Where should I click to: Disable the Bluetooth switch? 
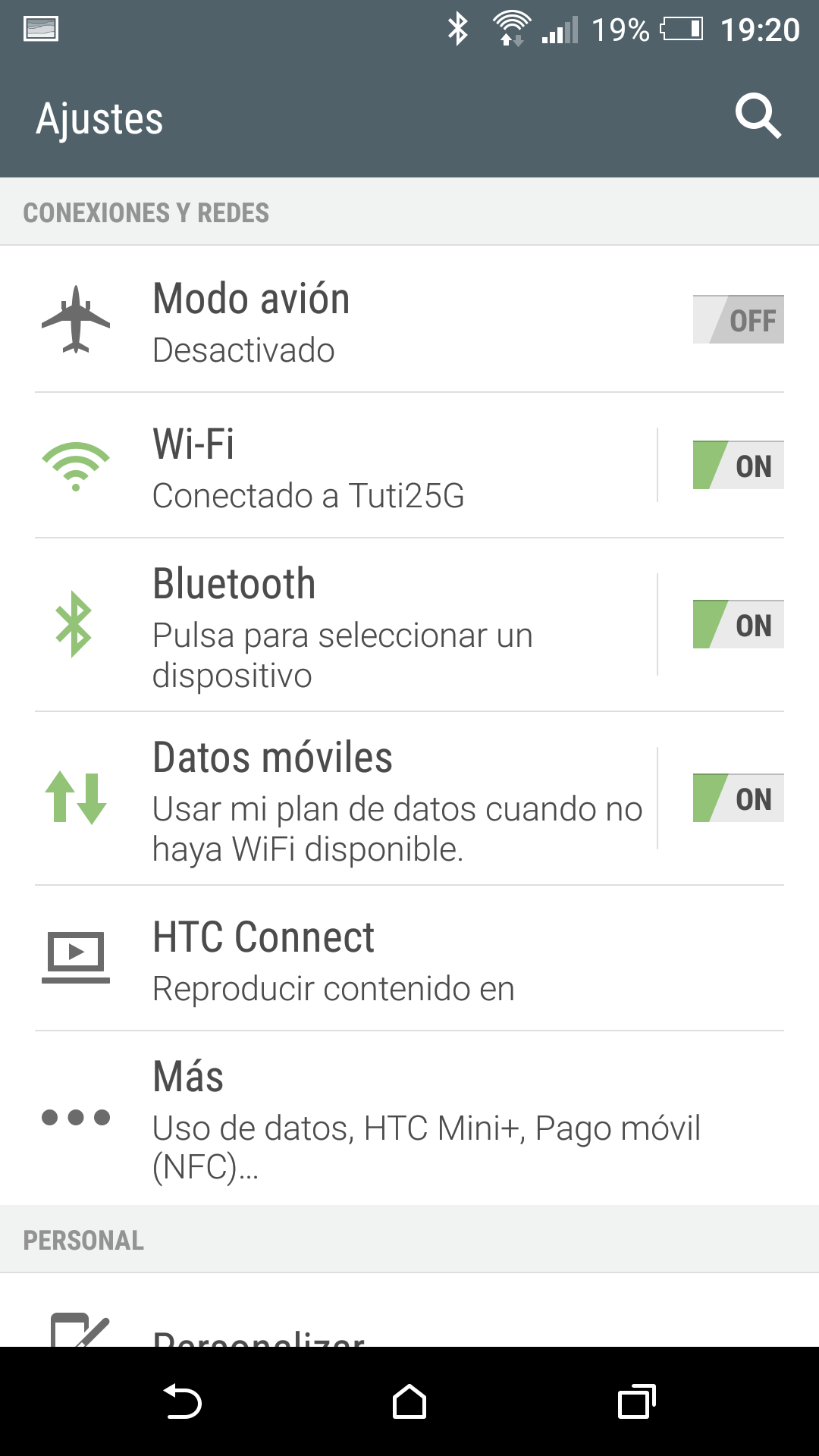(738, 624)
